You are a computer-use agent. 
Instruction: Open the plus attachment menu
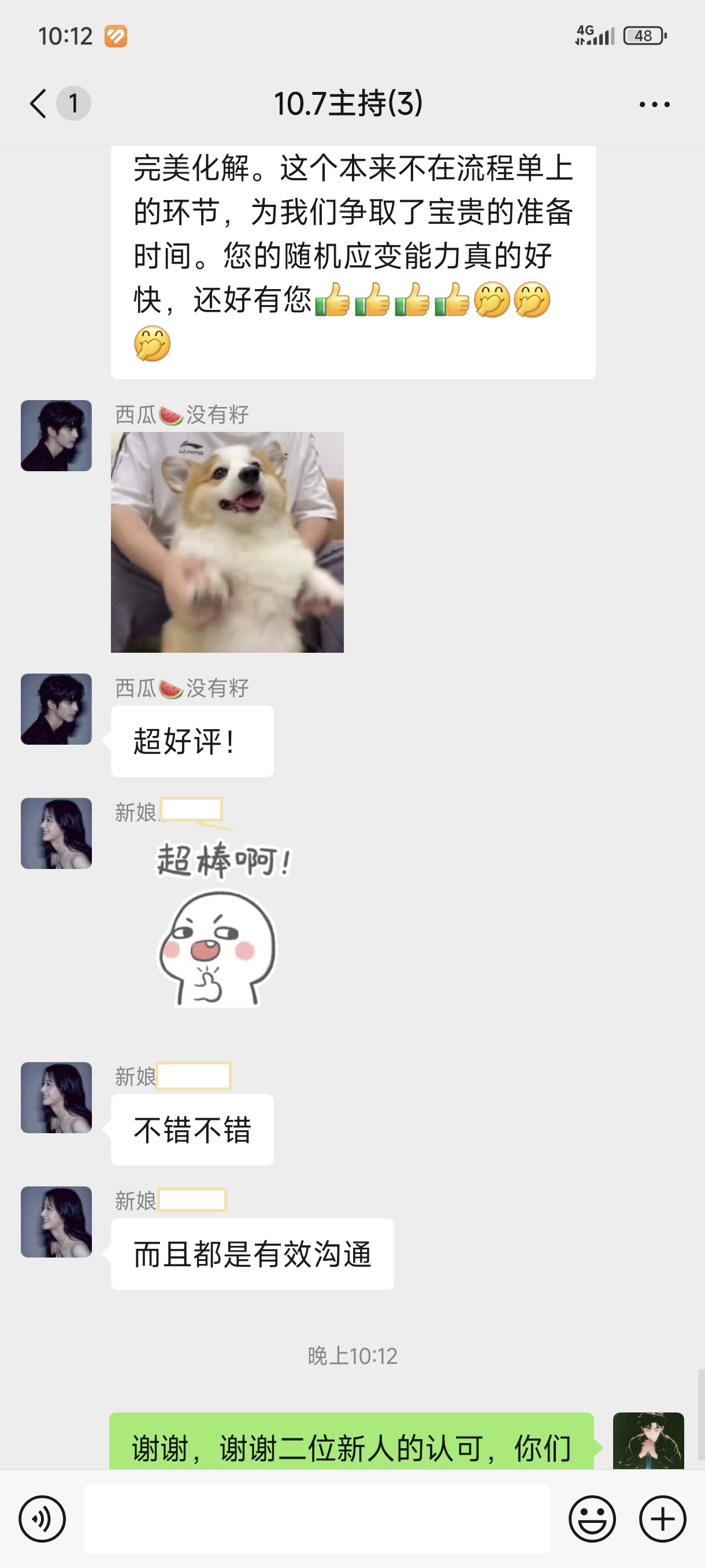pos(662,1519)
